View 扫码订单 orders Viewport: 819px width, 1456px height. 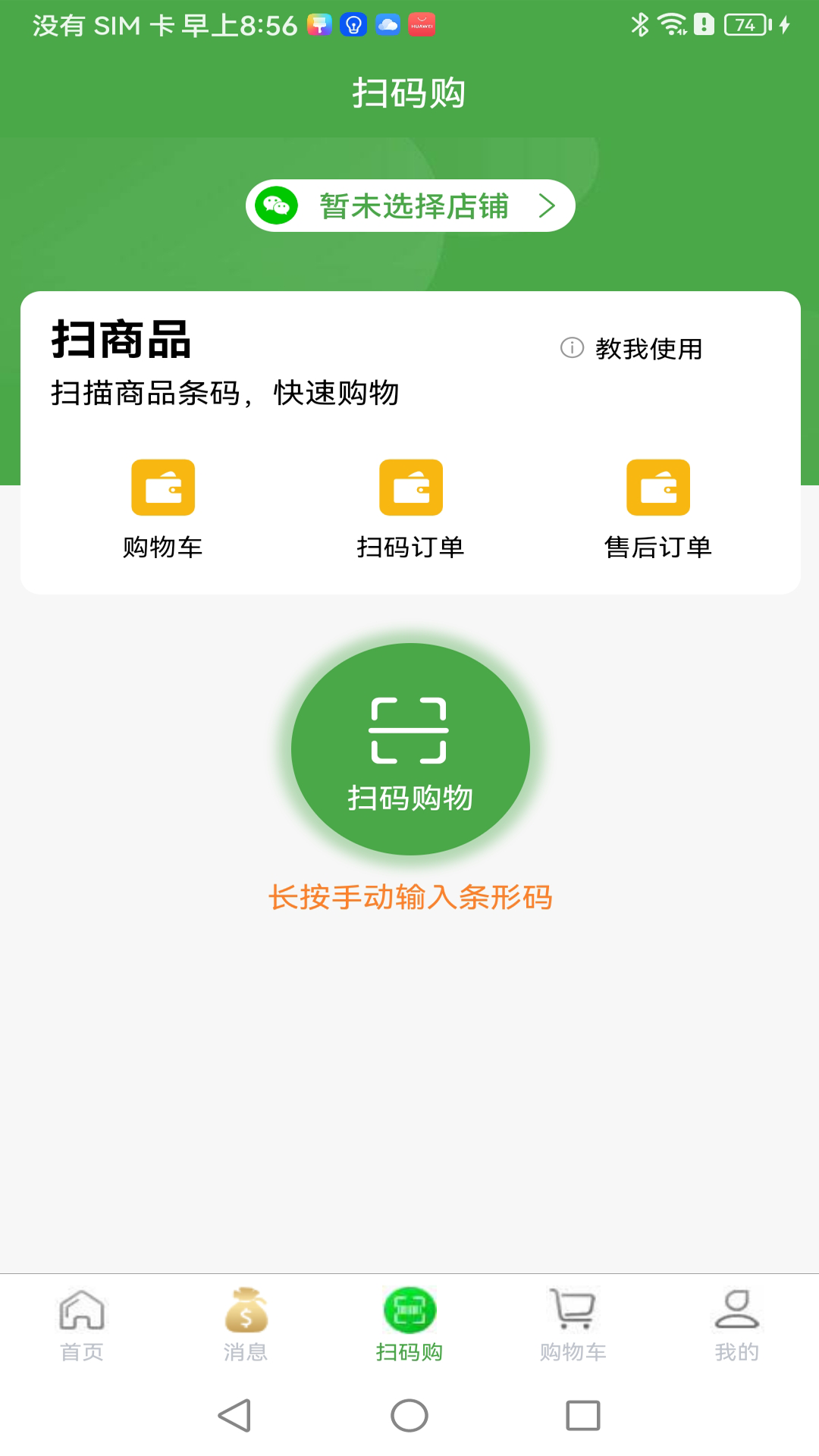(x=410, y=509)
